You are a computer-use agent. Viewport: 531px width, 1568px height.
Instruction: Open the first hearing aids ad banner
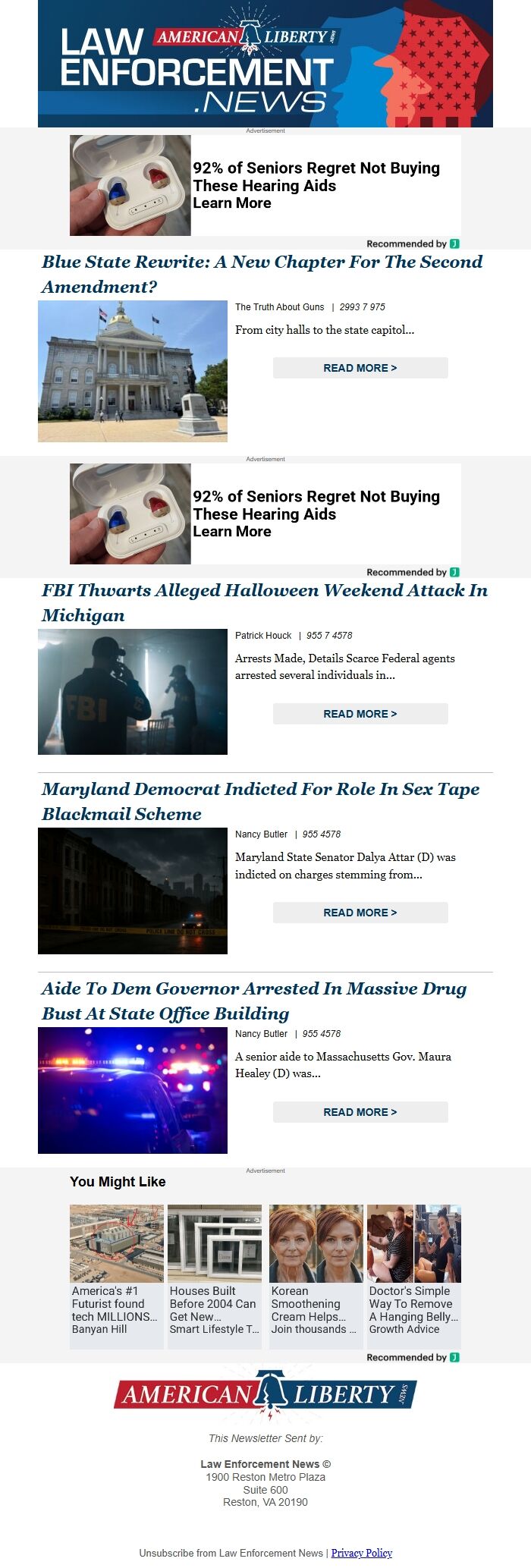click(x=265, y=186)
